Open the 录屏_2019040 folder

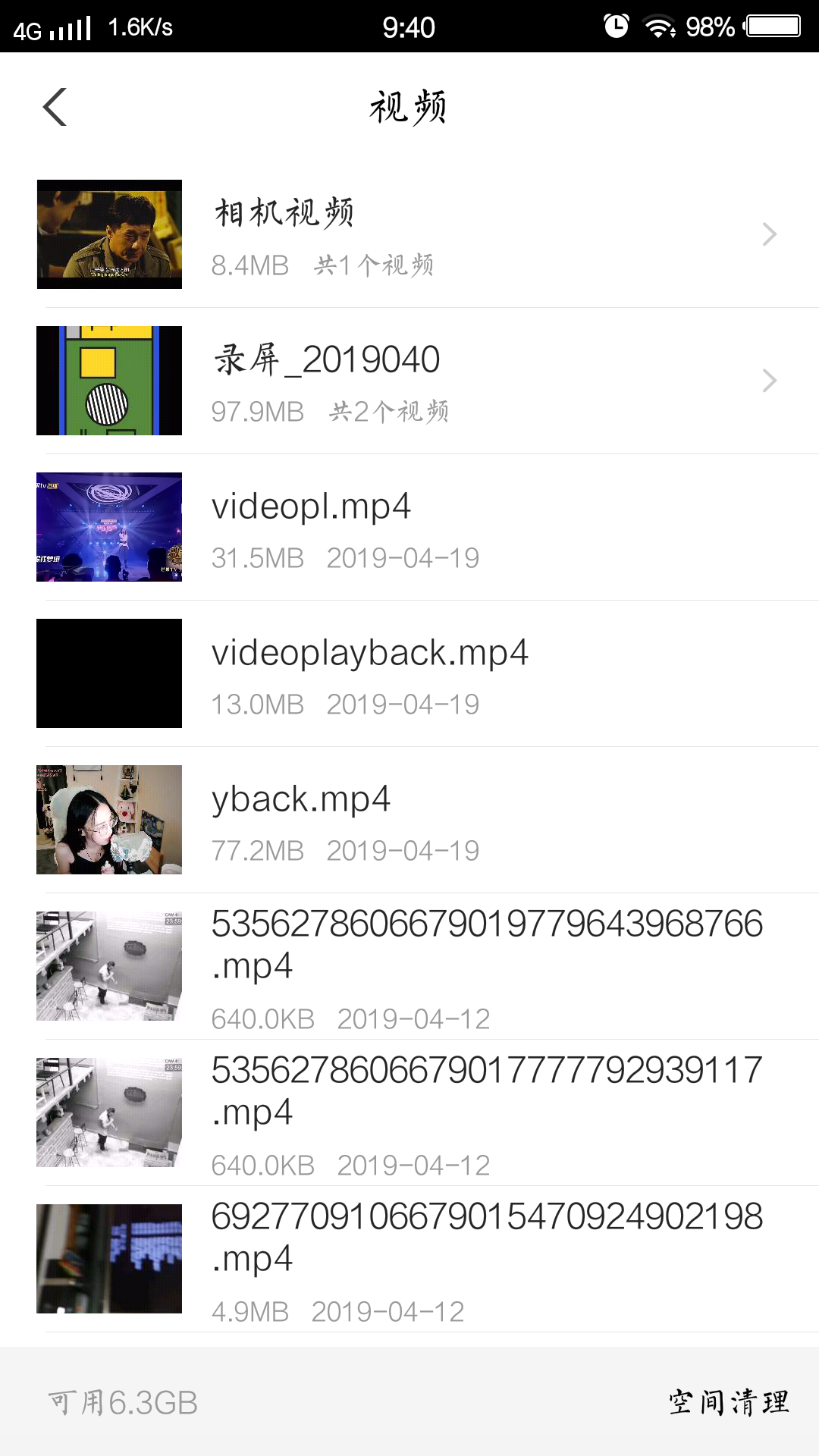[409, 381]
